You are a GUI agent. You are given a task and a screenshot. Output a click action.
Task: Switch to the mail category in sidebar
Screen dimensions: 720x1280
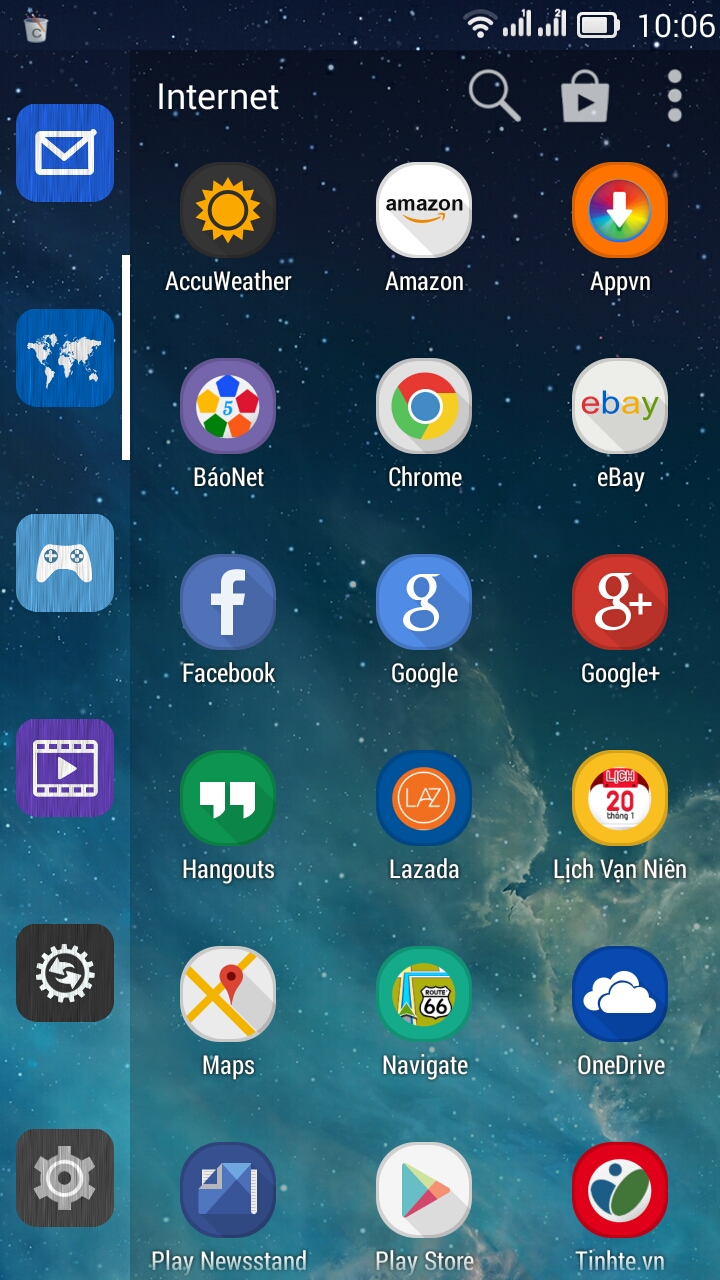tap(65, 153)
